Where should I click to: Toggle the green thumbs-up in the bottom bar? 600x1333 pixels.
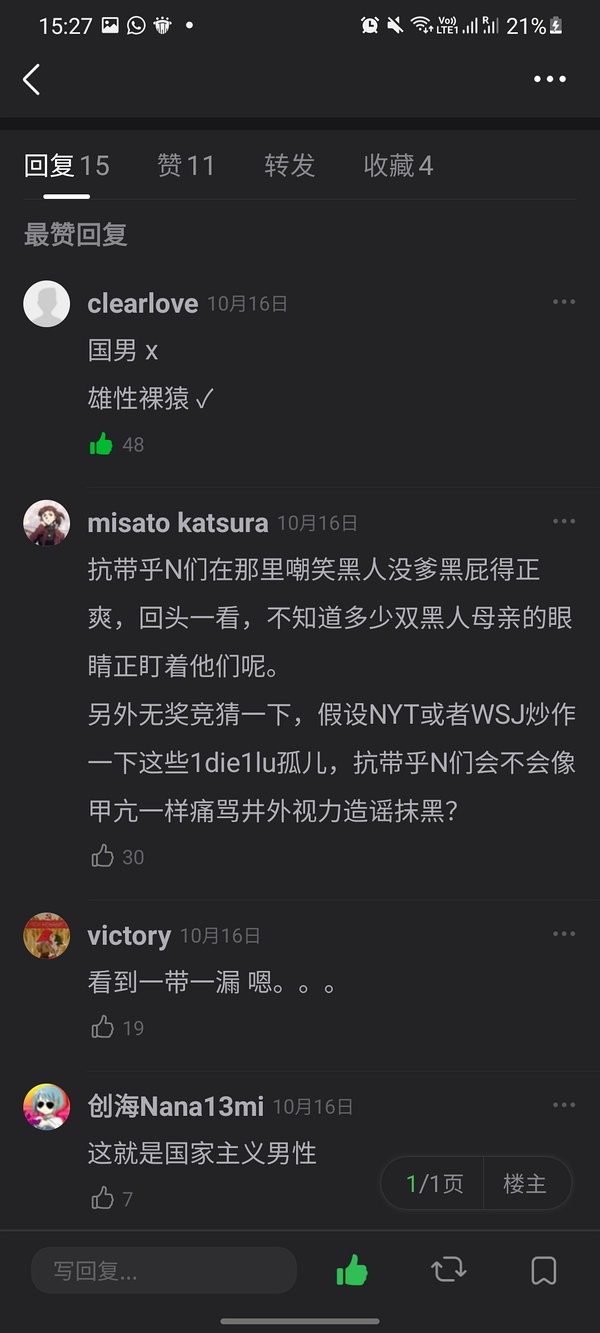coord(352,1271)
